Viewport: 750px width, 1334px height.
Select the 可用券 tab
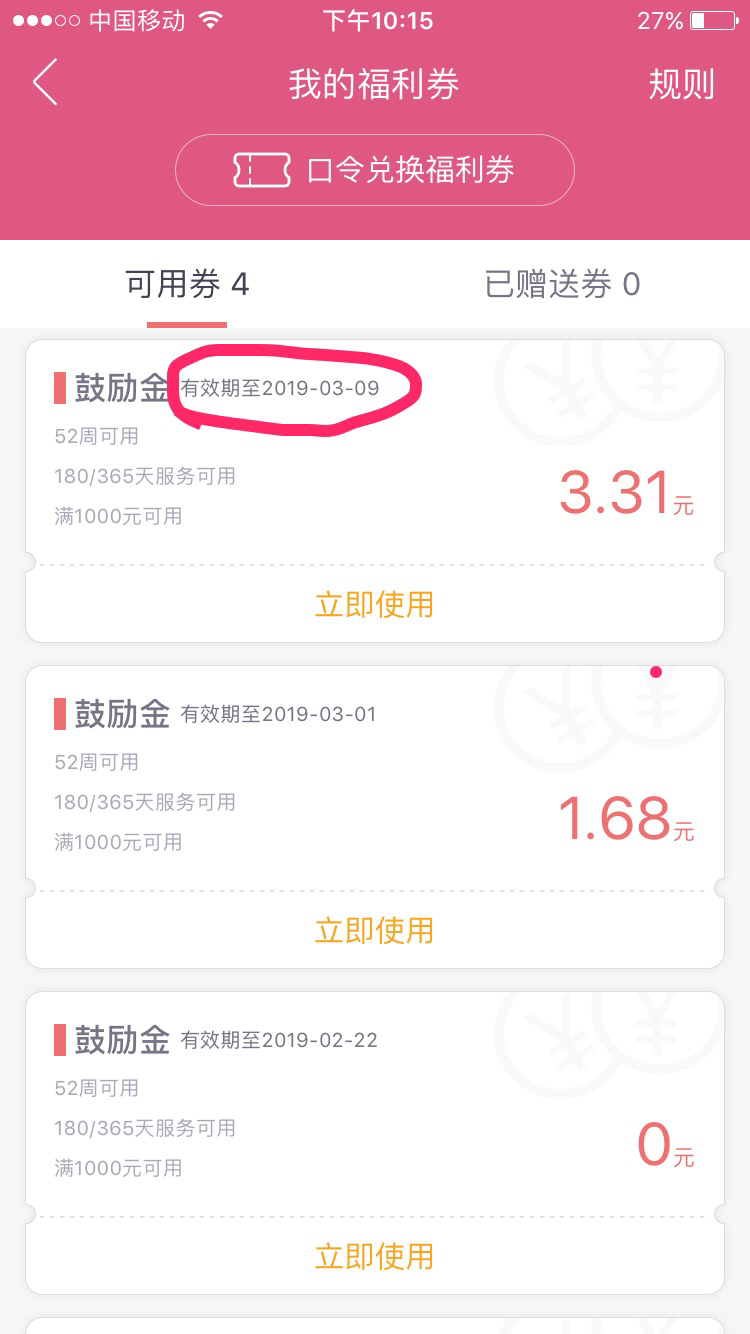187,285
